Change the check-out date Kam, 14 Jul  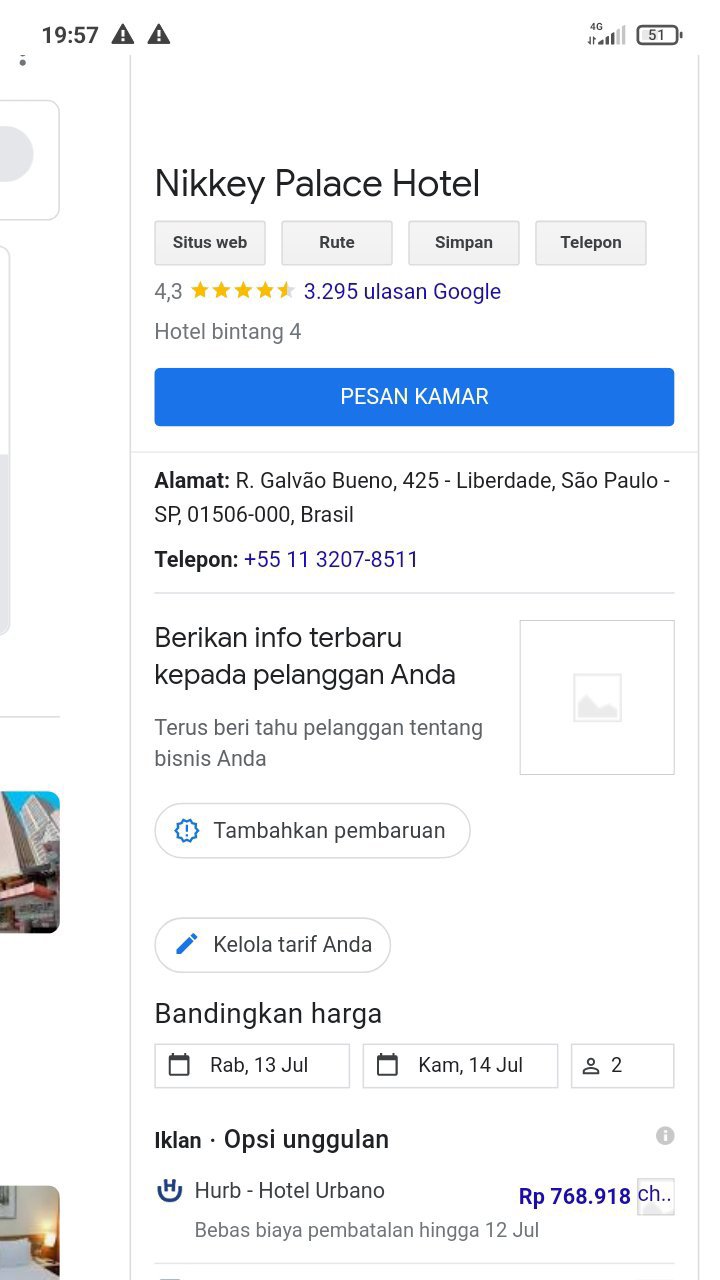(460, 1066)
